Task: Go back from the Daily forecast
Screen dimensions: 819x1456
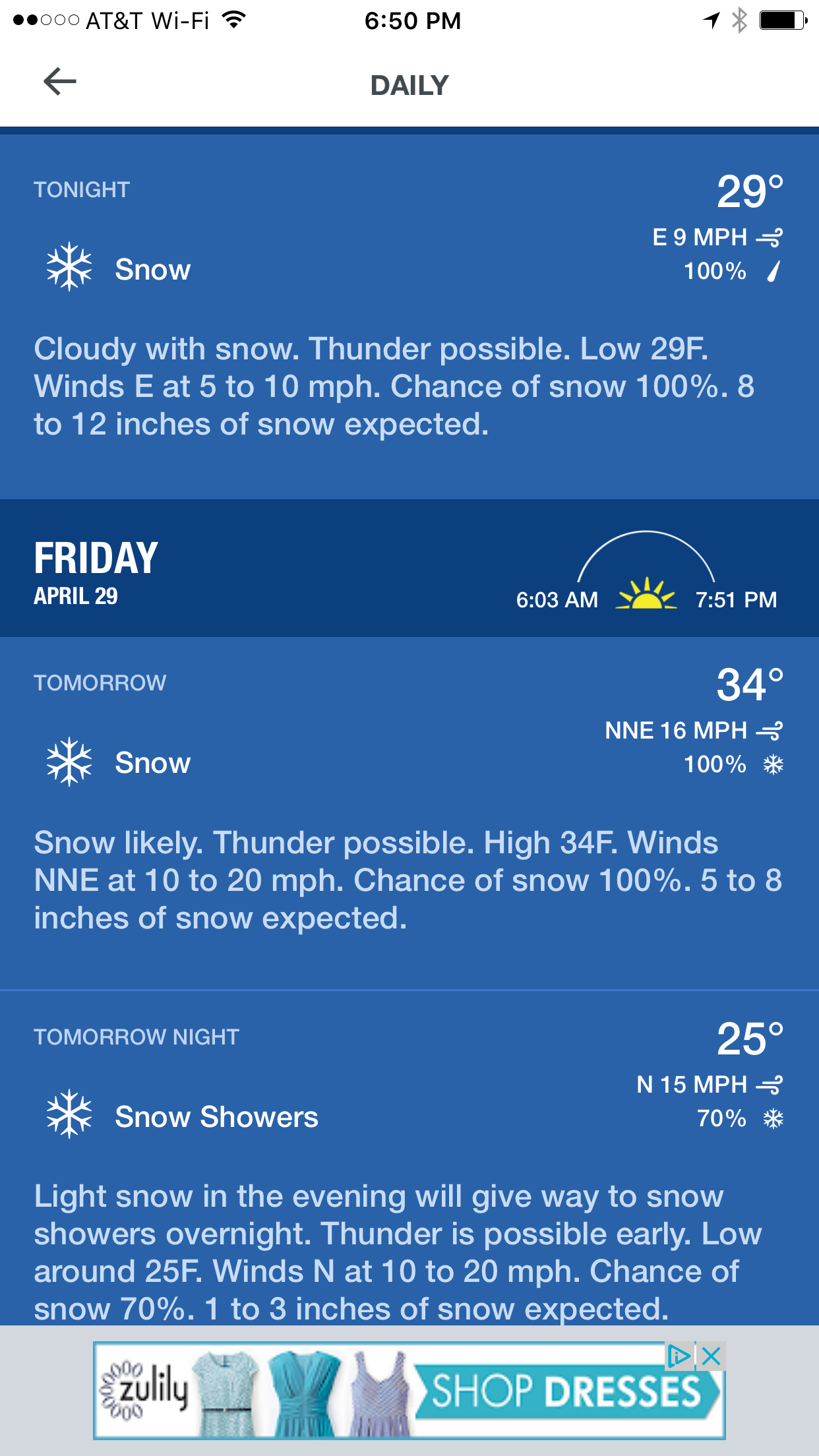Action: [x=60, y=82]
